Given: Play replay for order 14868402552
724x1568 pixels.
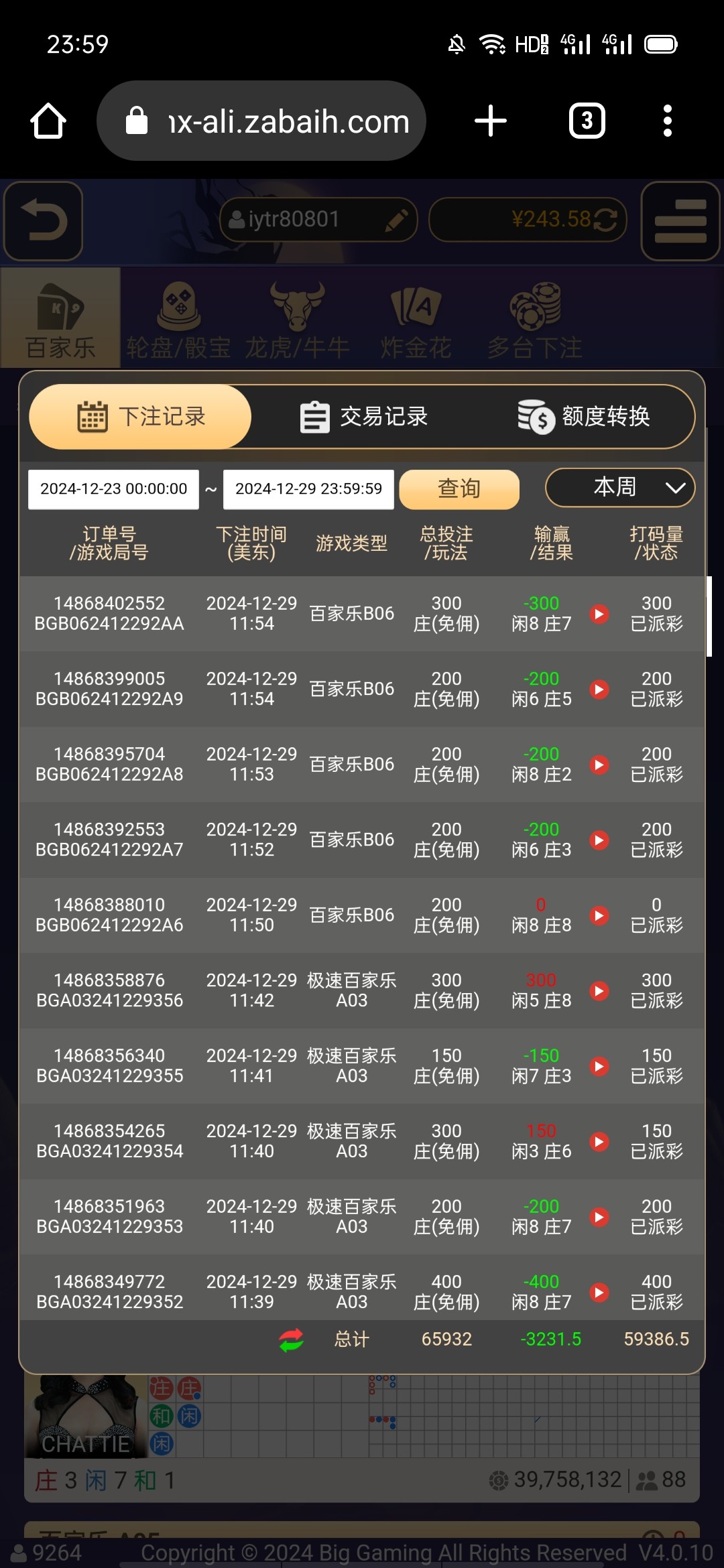Looking at the screenshot, I should click(x=599, y=614).
